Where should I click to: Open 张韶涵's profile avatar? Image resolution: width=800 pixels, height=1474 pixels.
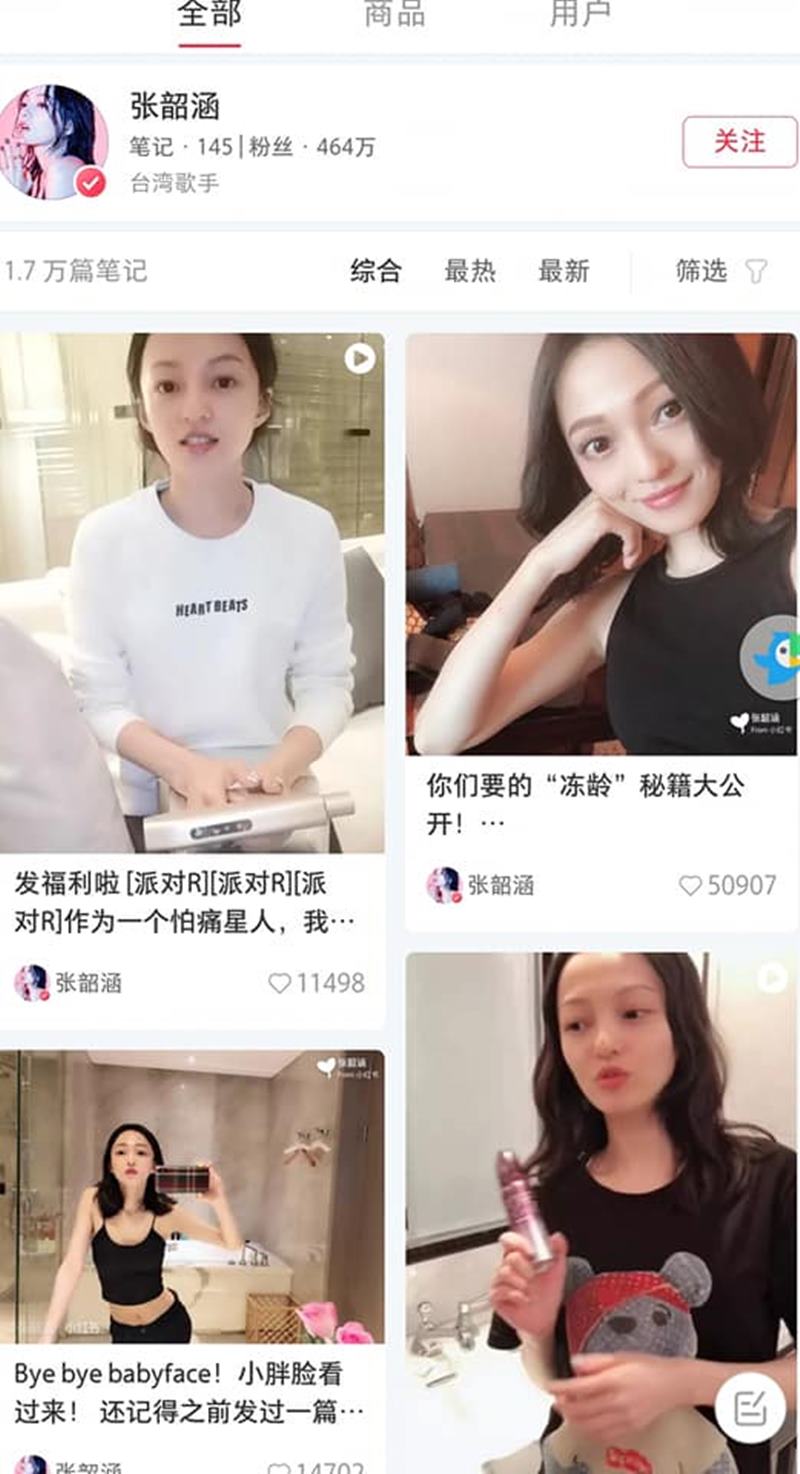click(x=54, y=142)
